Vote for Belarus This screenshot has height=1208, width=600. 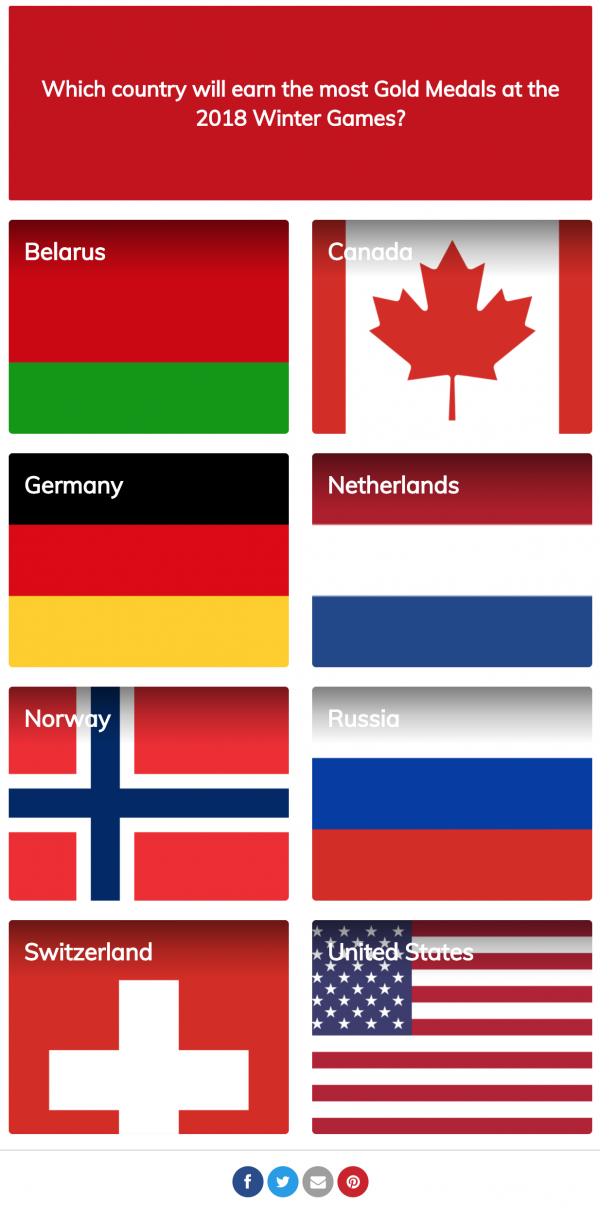click(x=149, y=327)
